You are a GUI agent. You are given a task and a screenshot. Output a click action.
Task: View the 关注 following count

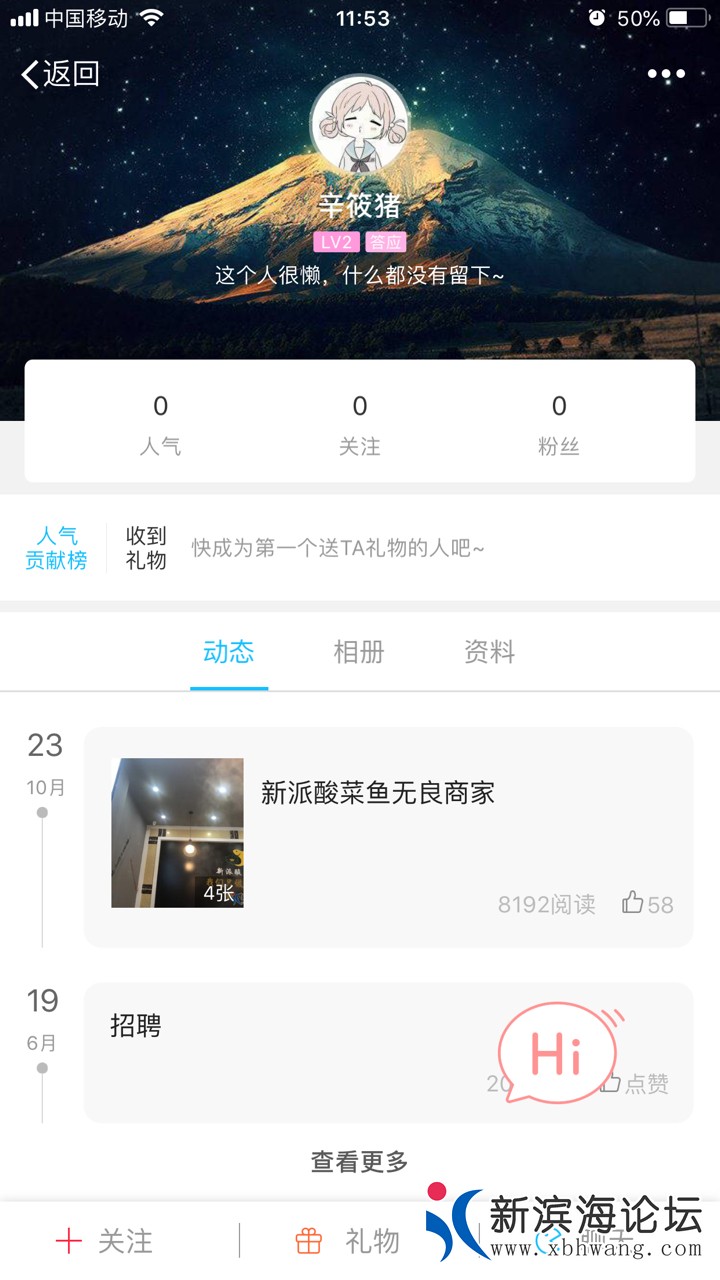click(360, 424)
